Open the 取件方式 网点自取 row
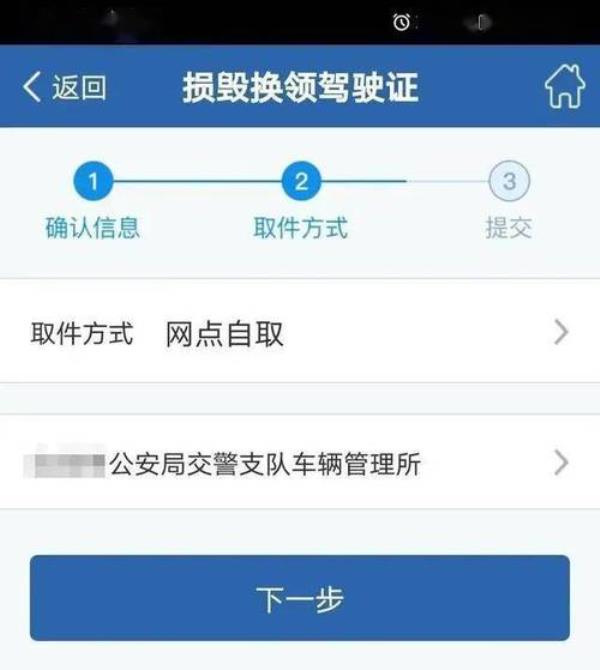 300,333
